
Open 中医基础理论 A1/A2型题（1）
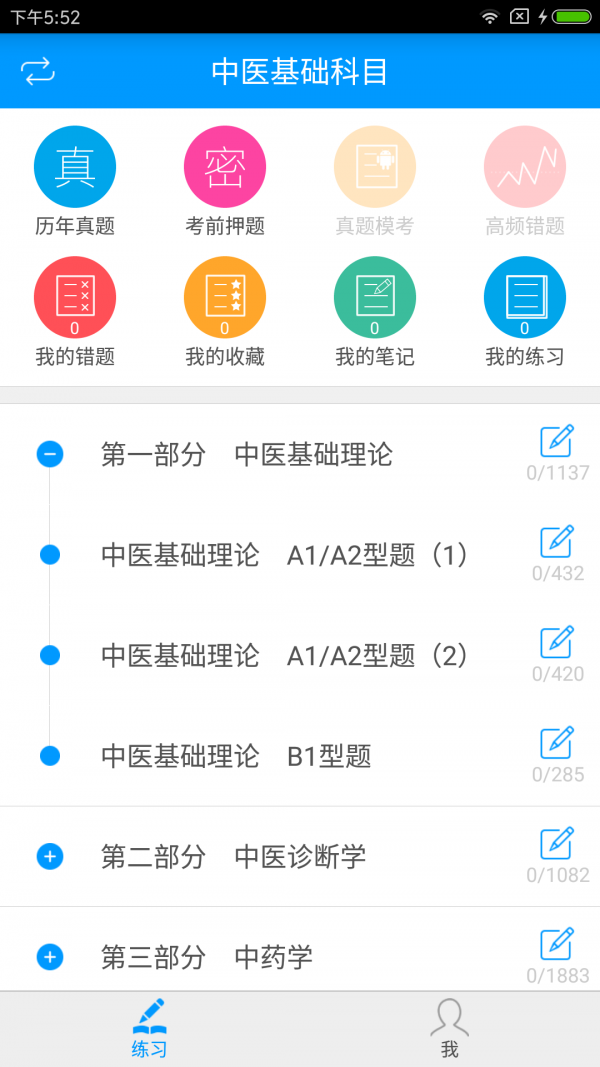coord(284,555)
